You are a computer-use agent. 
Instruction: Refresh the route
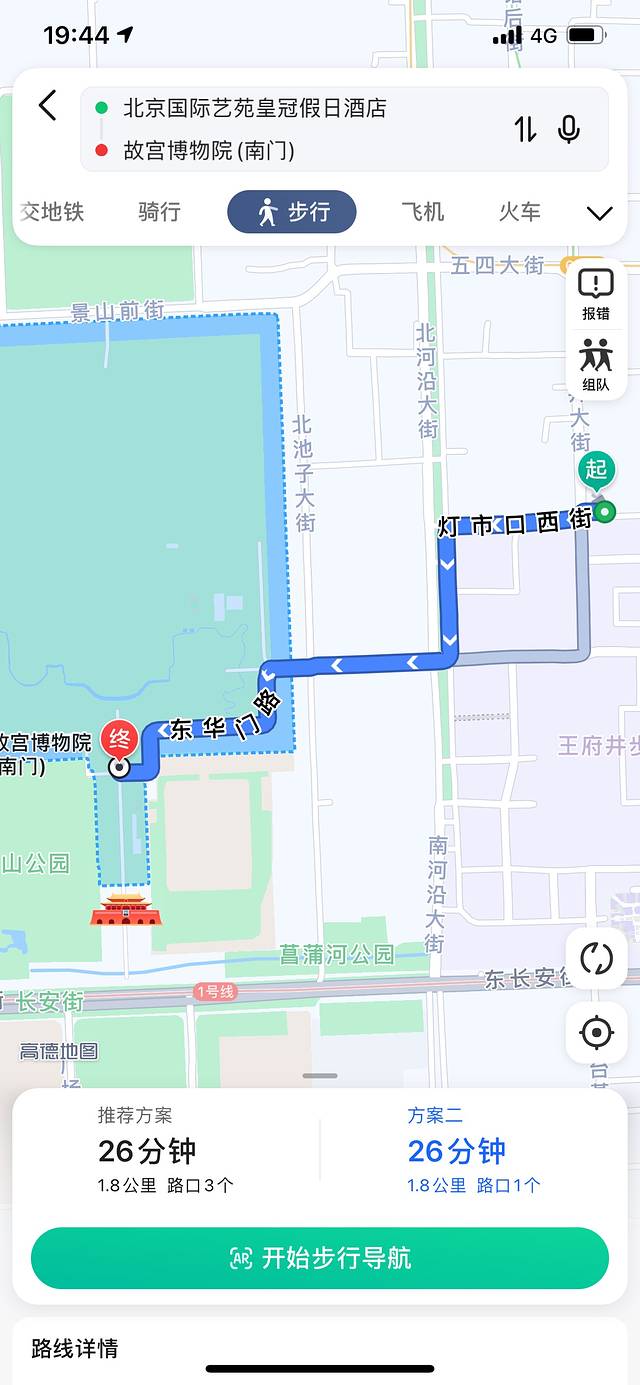596,958
